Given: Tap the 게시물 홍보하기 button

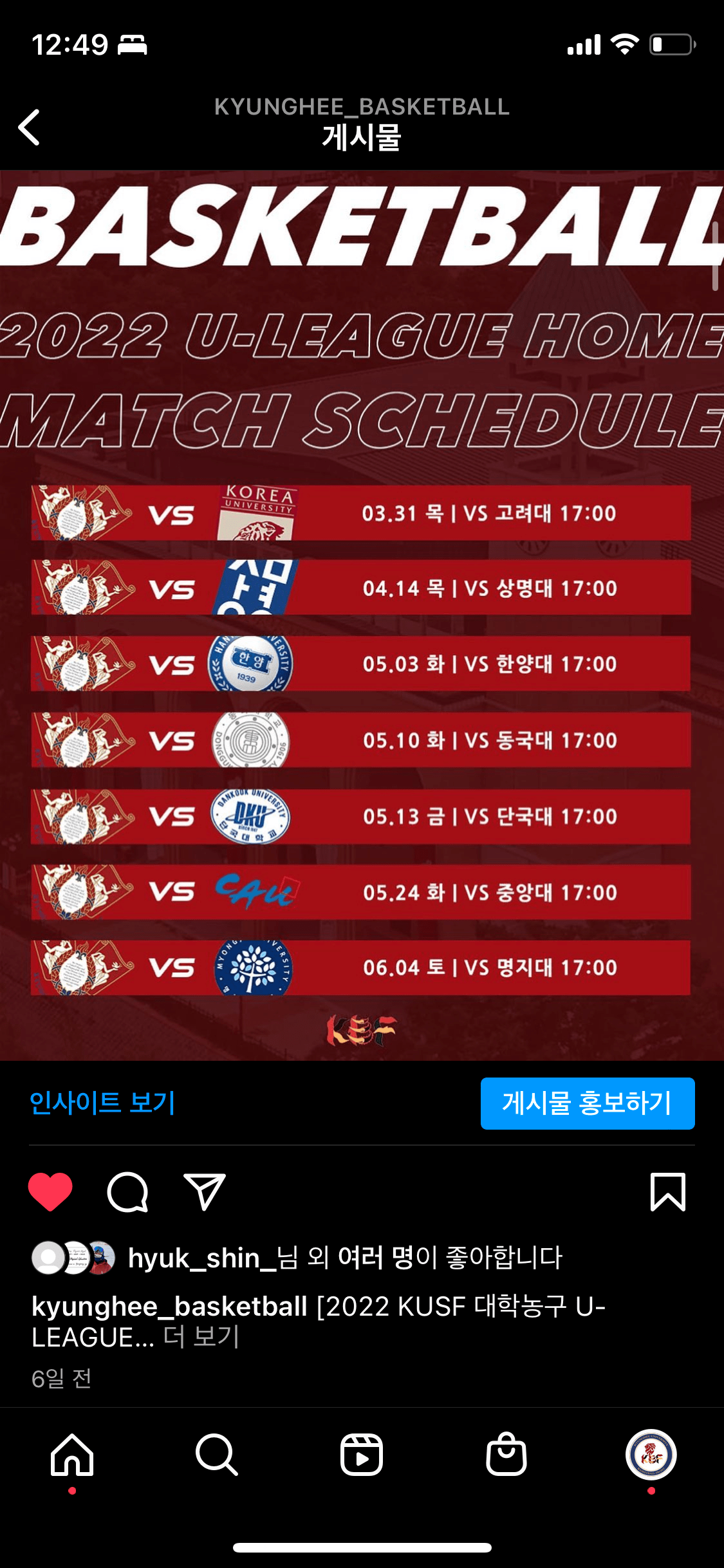Looking at the screenshot, I should (587, 1103).
